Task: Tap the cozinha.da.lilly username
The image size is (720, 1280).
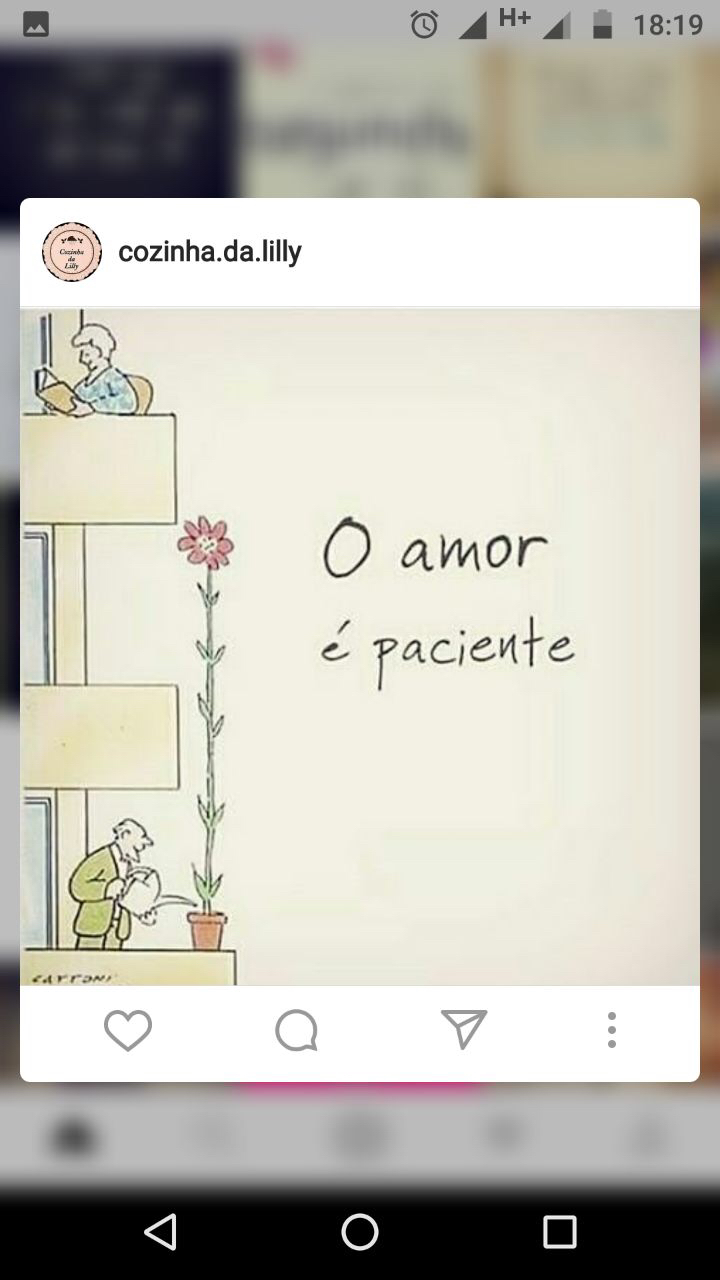Action: pos(210,252)
